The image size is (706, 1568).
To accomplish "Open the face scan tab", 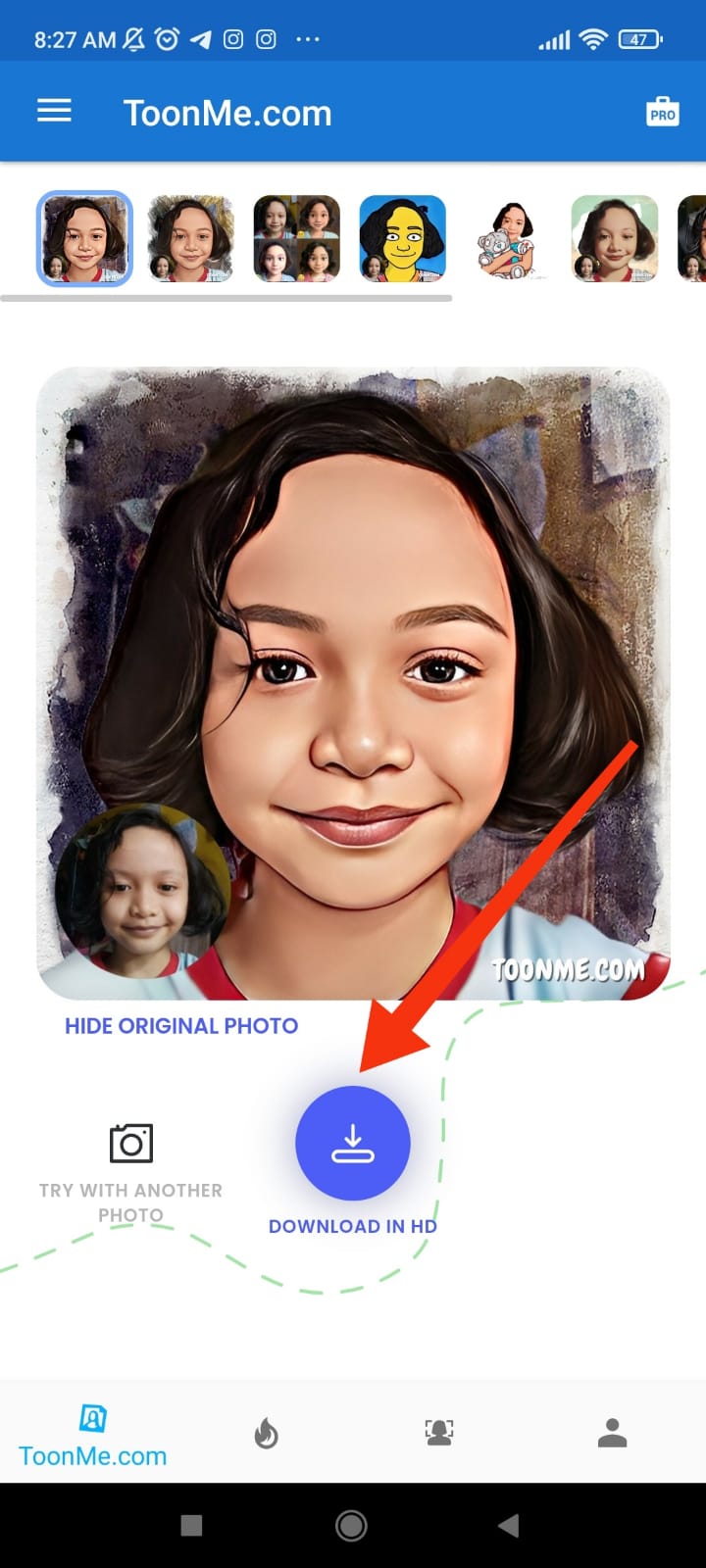I will click(439, 1433).
